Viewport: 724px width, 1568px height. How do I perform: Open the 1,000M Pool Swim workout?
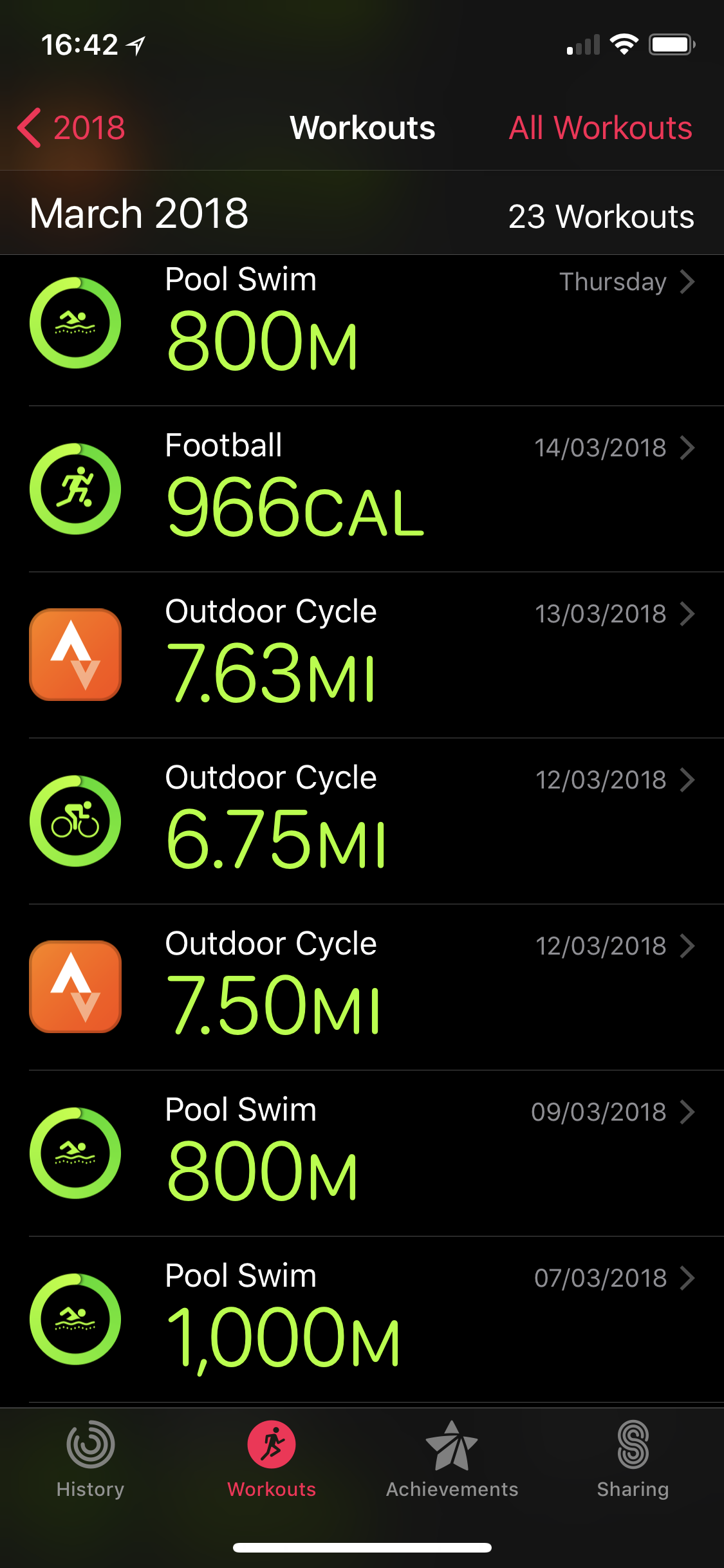[x=362, y=1320]
